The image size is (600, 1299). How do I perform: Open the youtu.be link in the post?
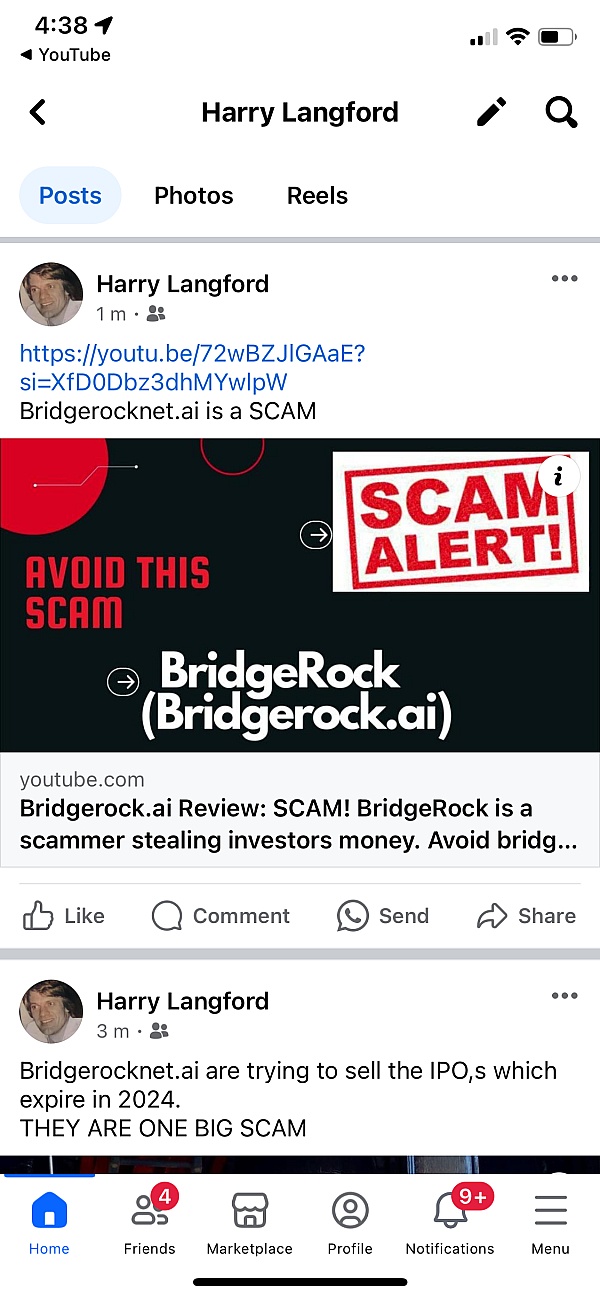[x=192, y=367]
